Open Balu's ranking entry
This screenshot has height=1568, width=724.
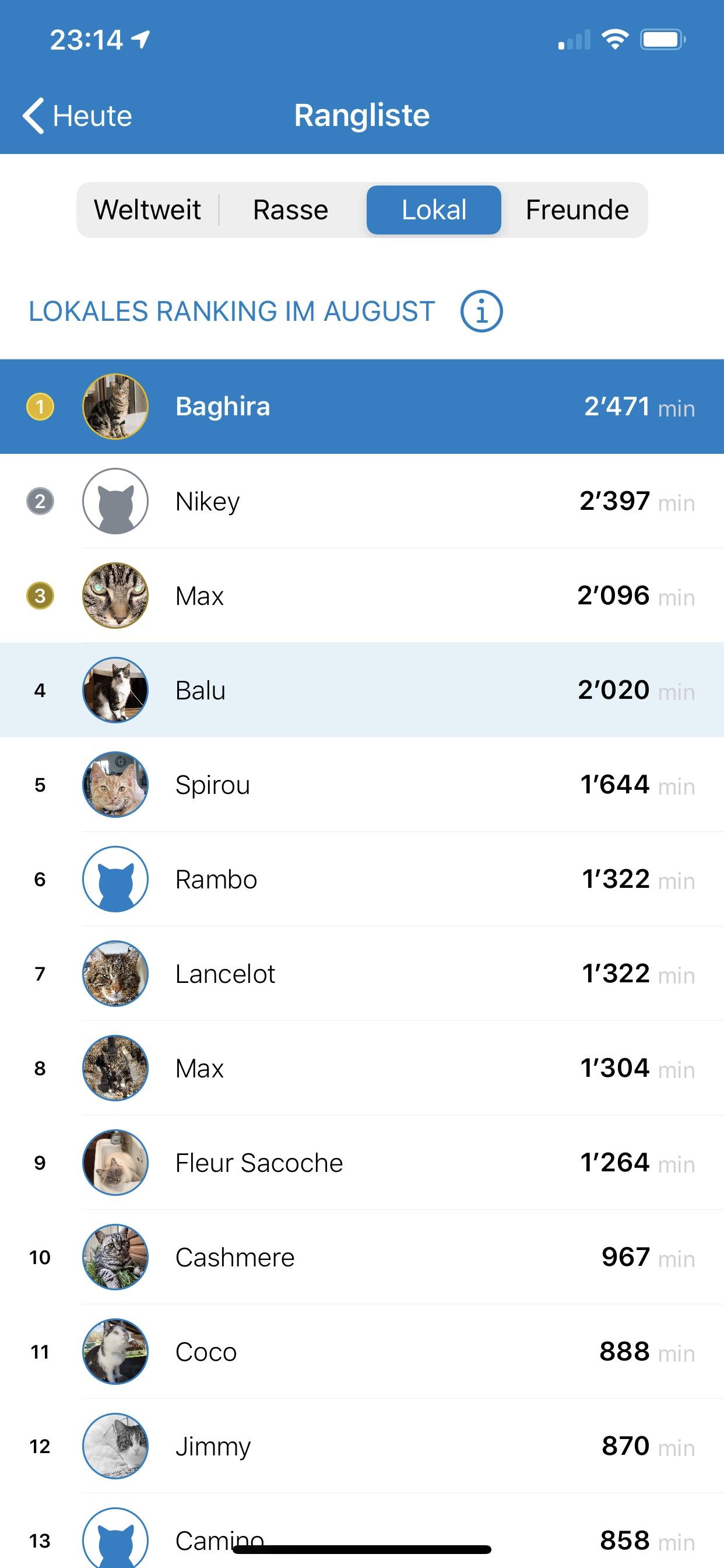click(x=362, y=690)
